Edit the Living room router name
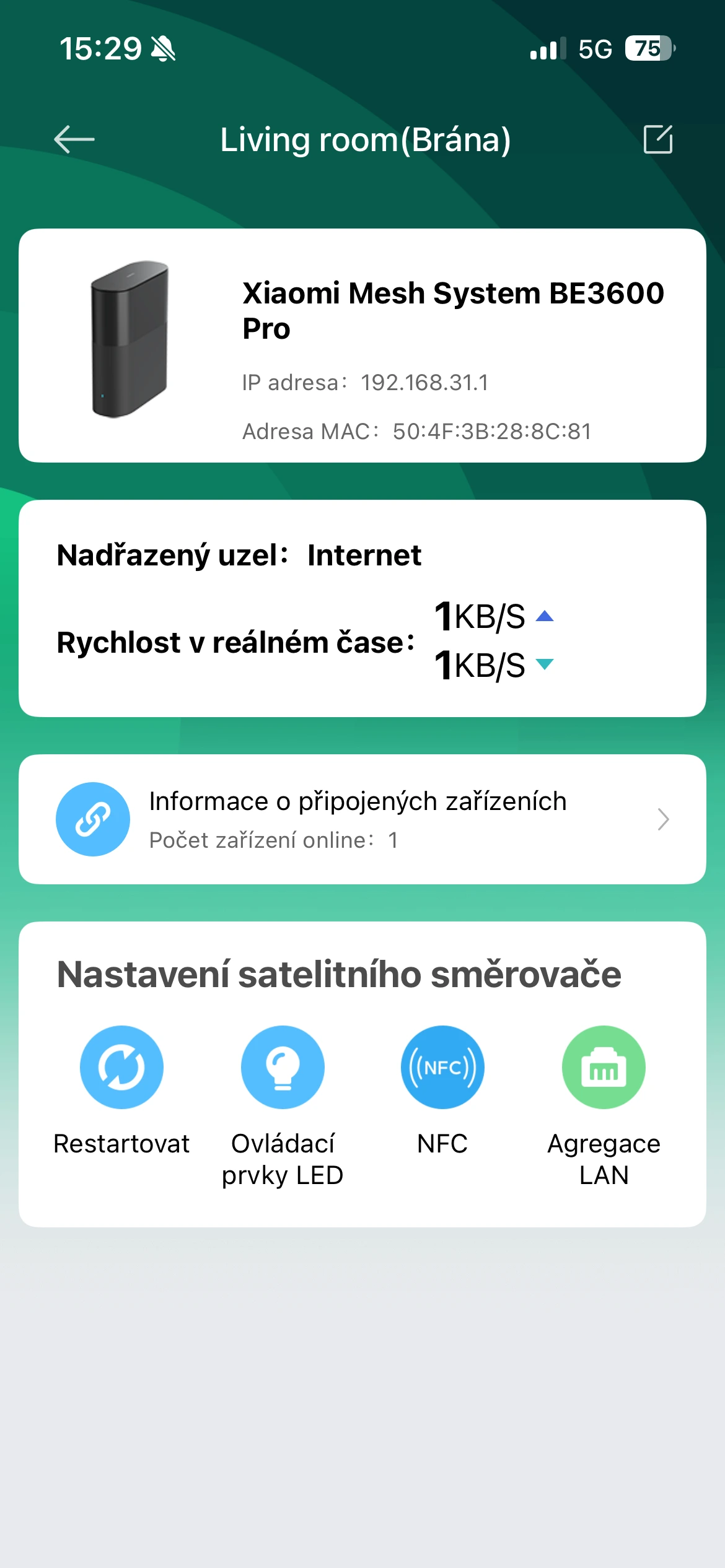Screen dimensions: 725x1568 click(x=657, y=139)
